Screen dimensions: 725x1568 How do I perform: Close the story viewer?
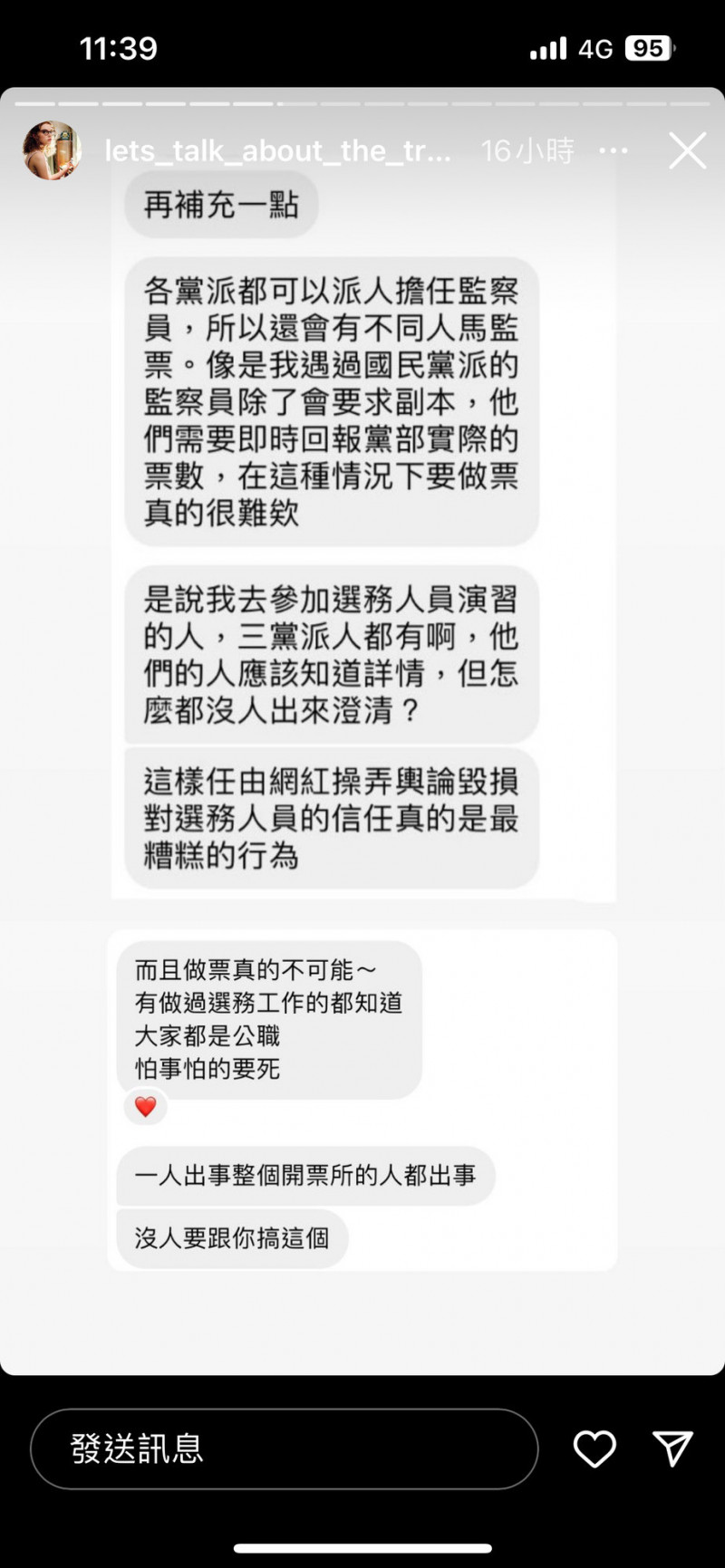tap(688, 150)
